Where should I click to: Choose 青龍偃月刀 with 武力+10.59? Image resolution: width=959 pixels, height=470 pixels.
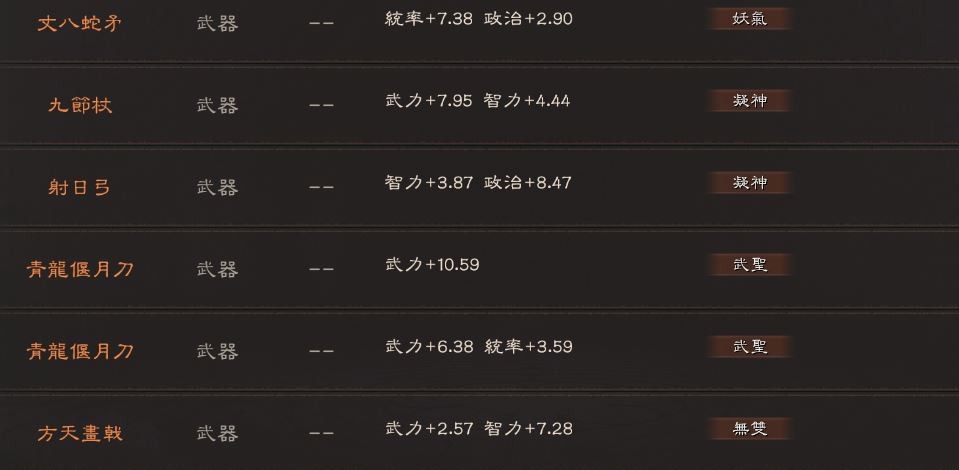(x=80, y=269)
